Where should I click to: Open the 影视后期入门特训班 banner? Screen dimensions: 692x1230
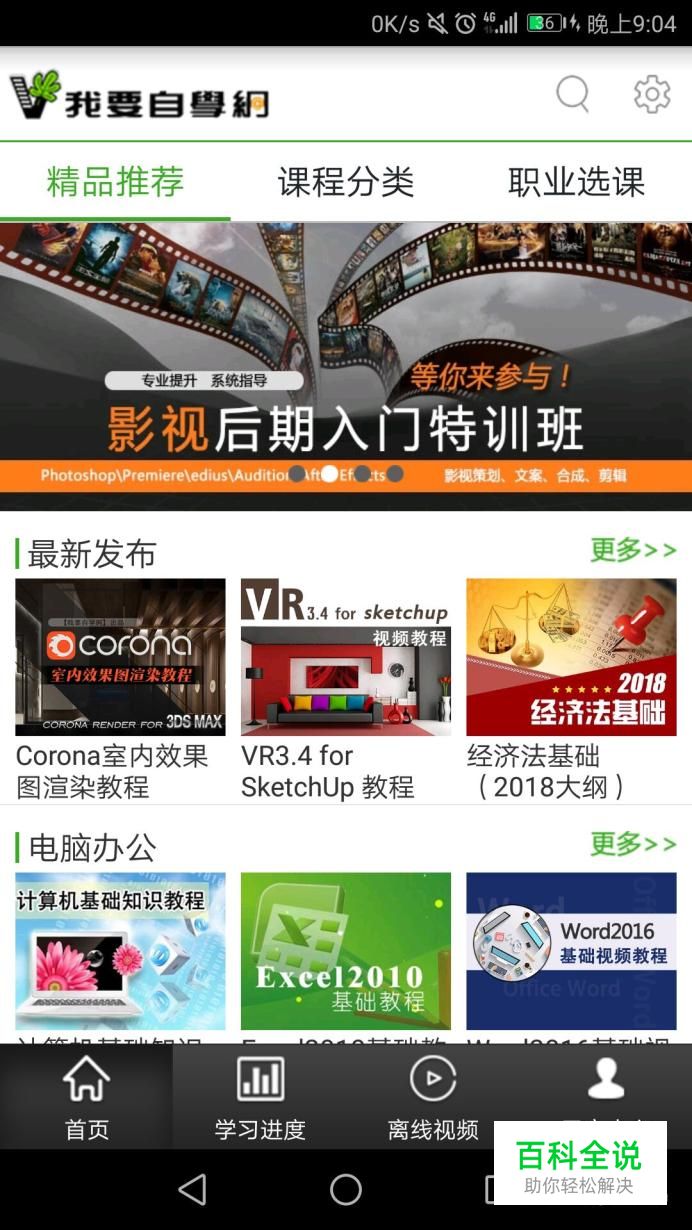(x=346, y=365)
